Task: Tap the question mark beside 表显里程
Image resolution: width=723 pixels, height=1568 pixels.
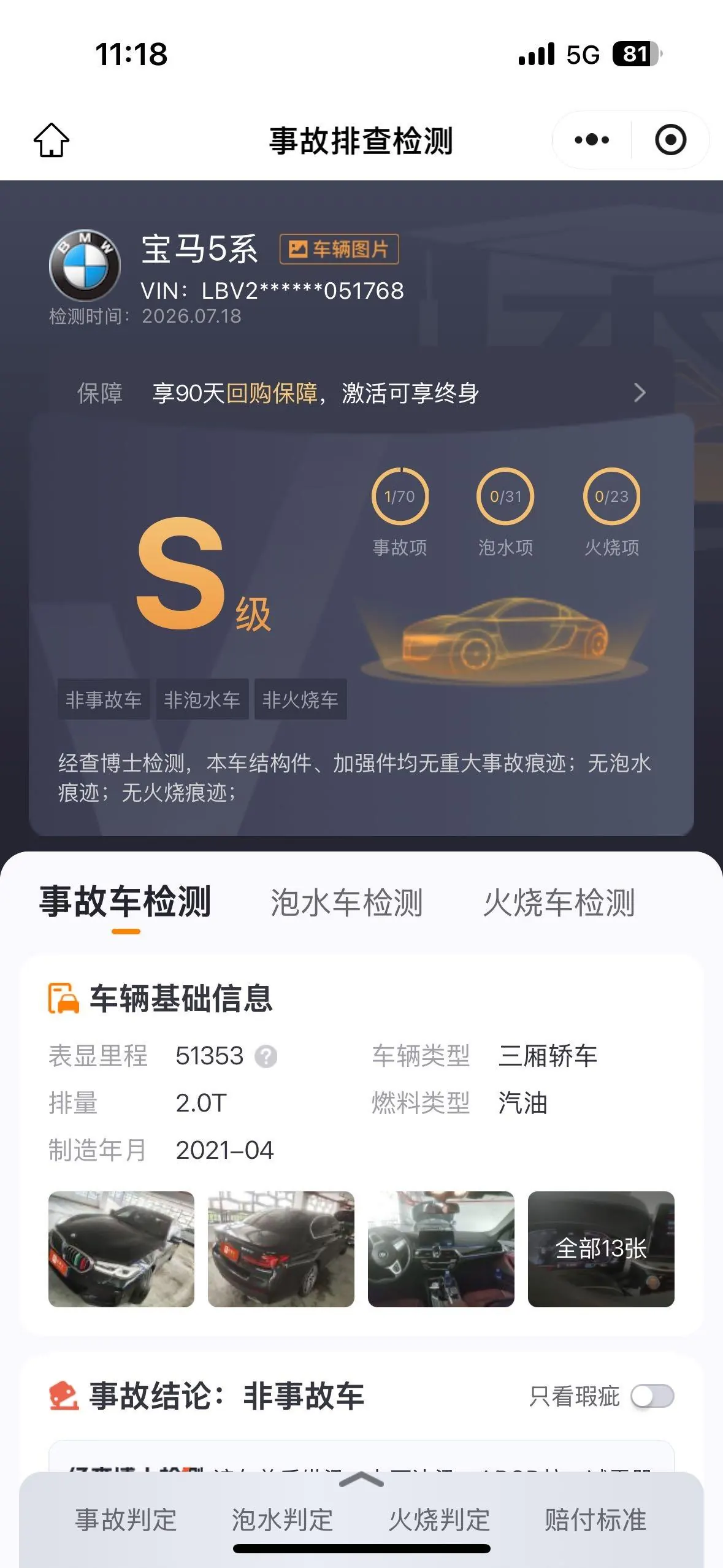Action: click(266, 1056)
